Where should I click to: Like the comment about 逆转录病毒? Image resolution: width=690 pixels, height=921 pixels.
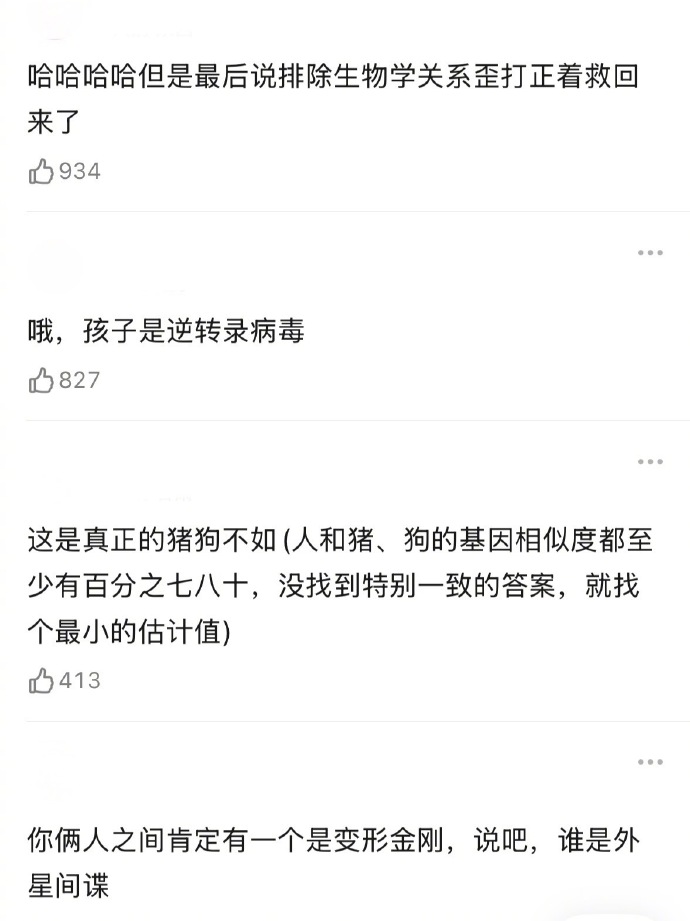tap(41, 380)
